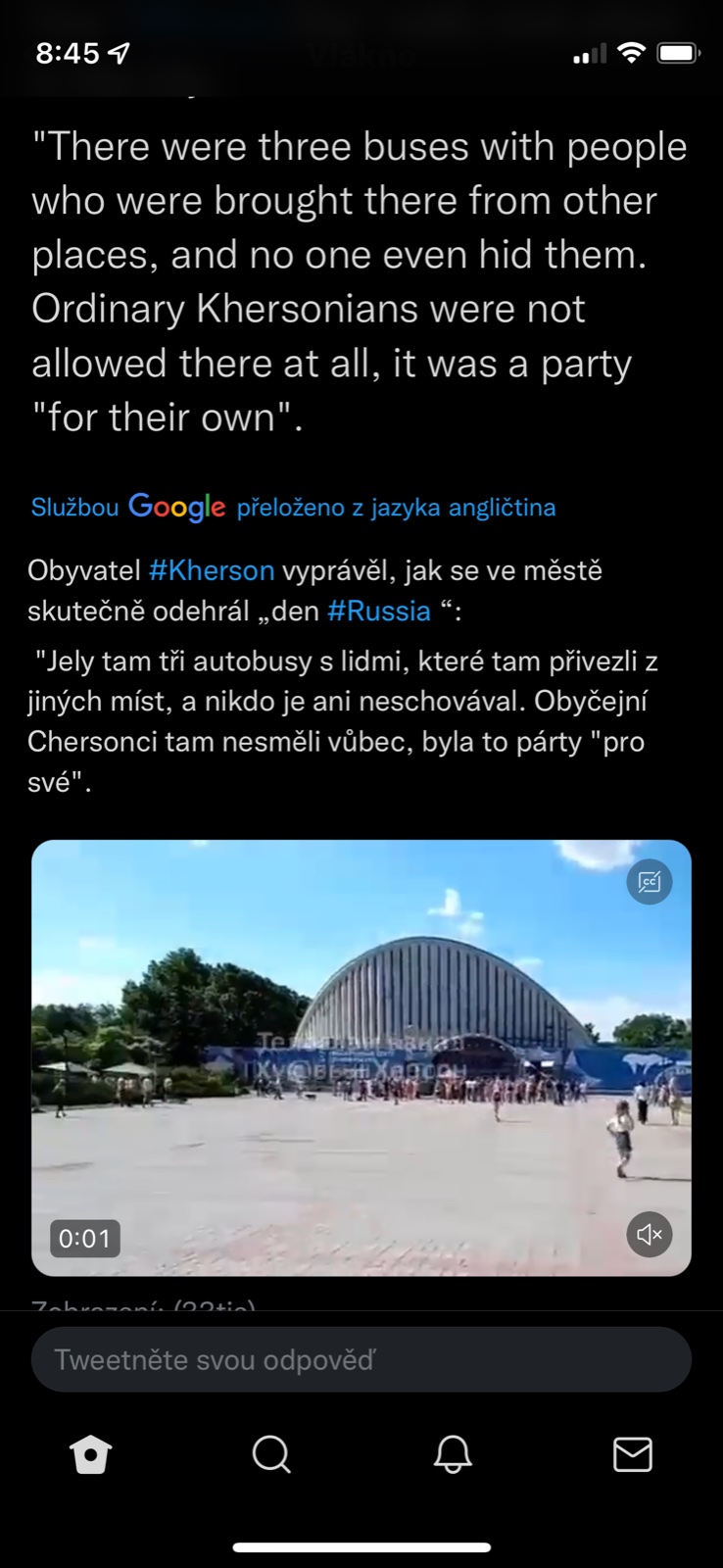This screenshot has height=1568, width=723.
Task: Tap the Google translation attribution link
Action: tap(293, 507)
